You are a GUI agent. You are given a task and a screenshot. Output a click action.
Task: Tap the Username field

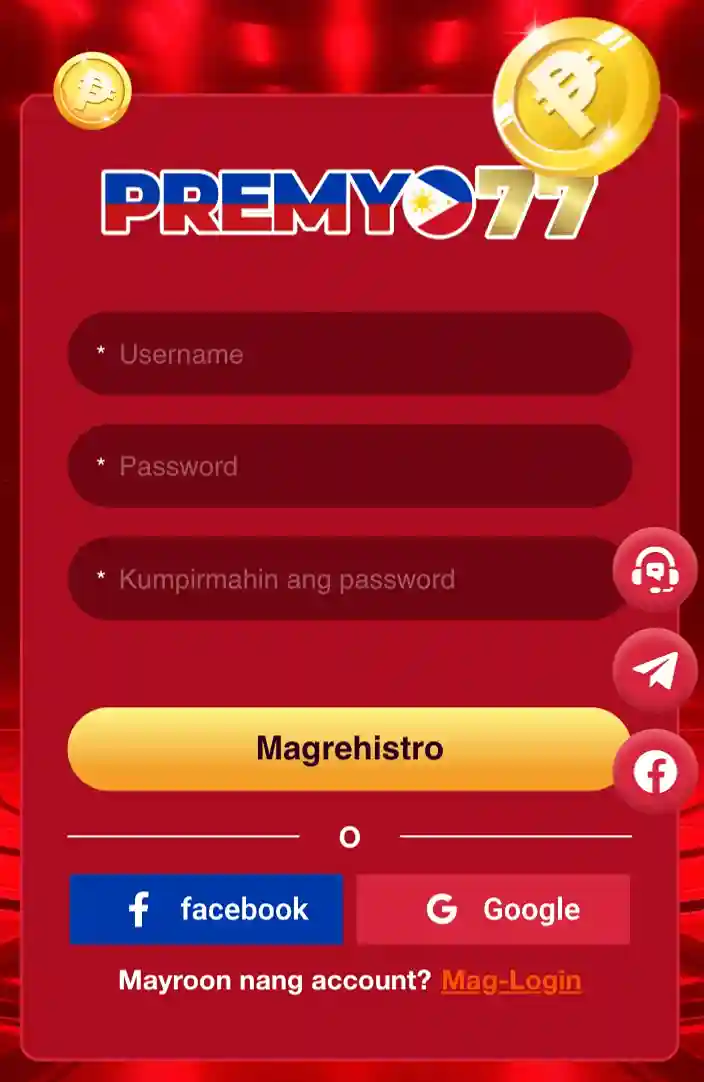349,354
